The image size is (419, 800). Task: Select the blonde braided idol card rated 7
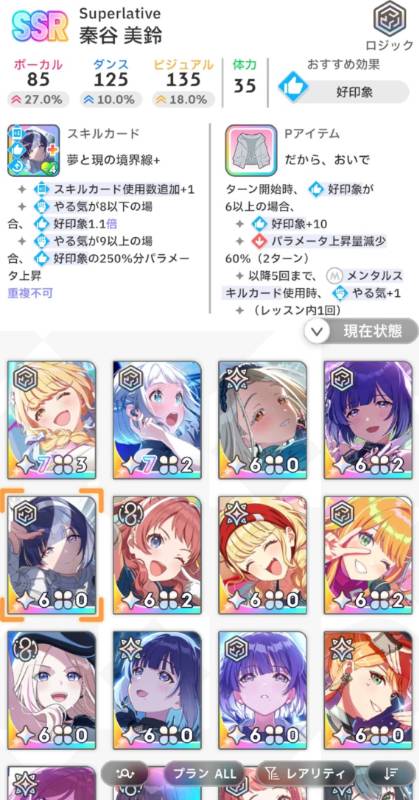(x=52, y=419)
